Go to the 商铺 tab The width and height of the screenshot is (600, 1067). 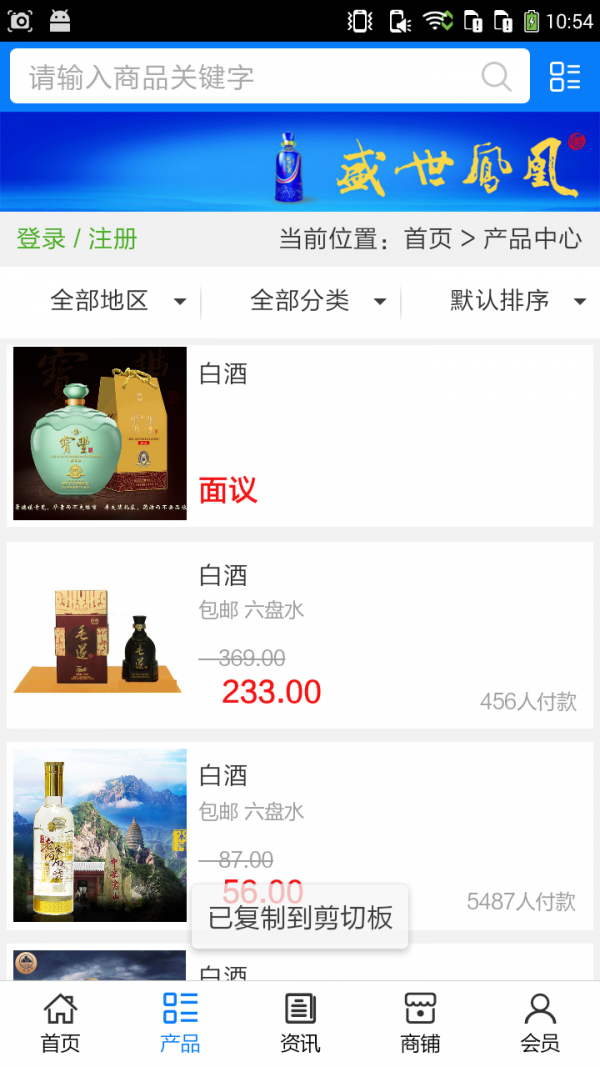tap(420, 1022)
